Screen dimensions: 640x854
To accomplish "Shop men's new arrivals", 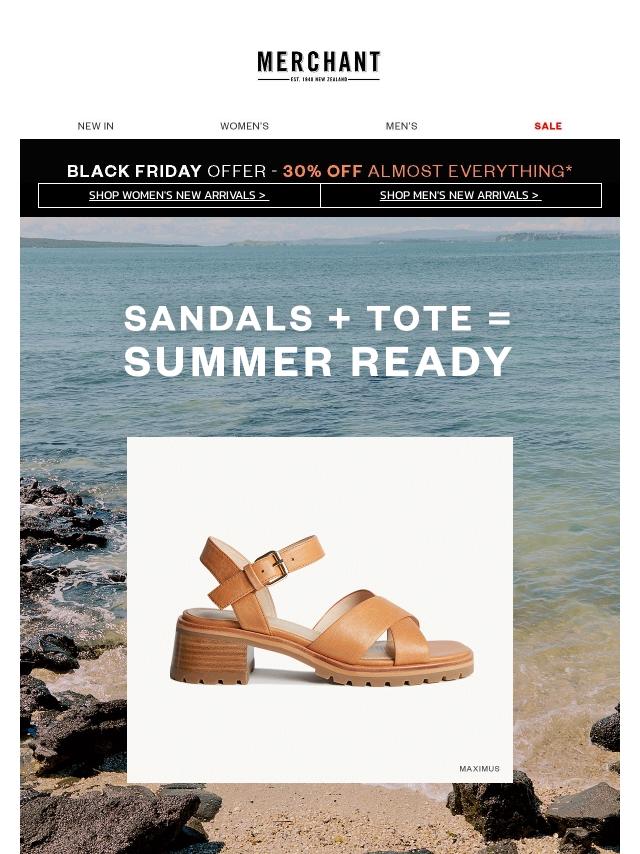I will (460, 196).
